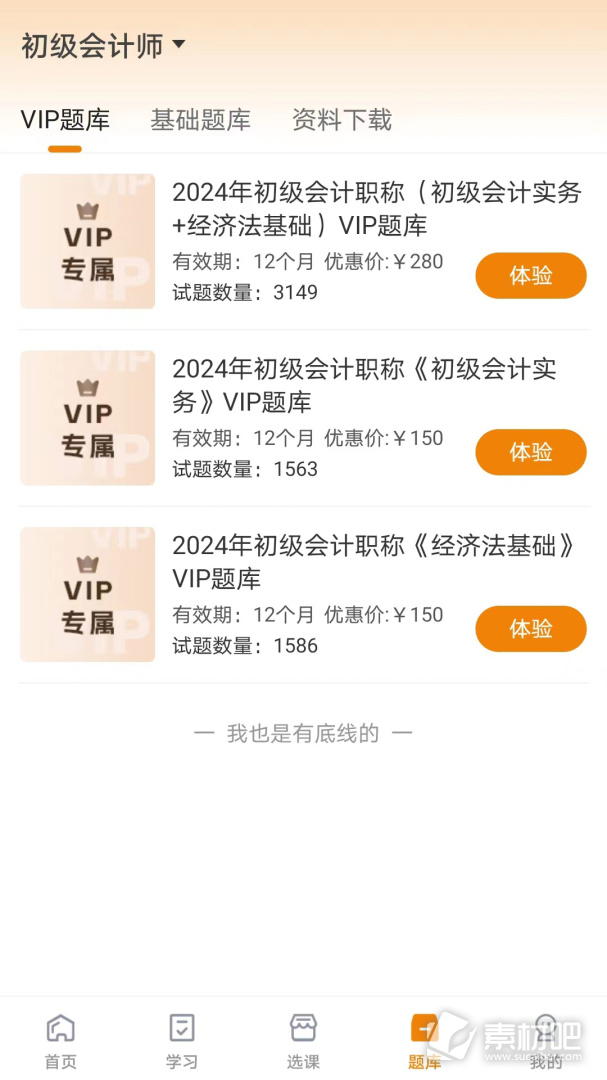This screenshot has height=1080, width=607.
Task: Tap 体验 for 《经济法基础》 VIP题库
Action: point(531,628)
